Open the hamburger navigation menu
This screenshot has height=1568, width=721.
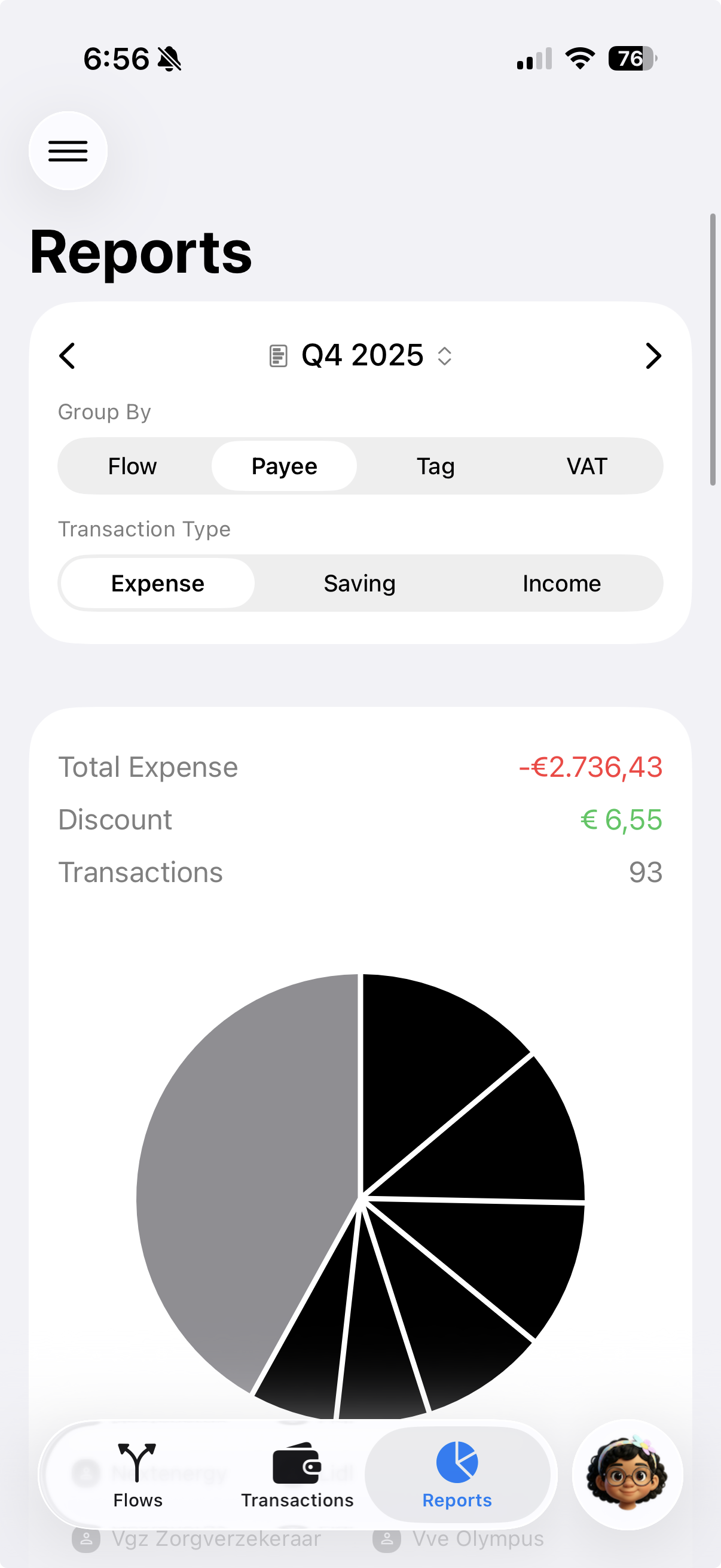[x=68, y=150]
